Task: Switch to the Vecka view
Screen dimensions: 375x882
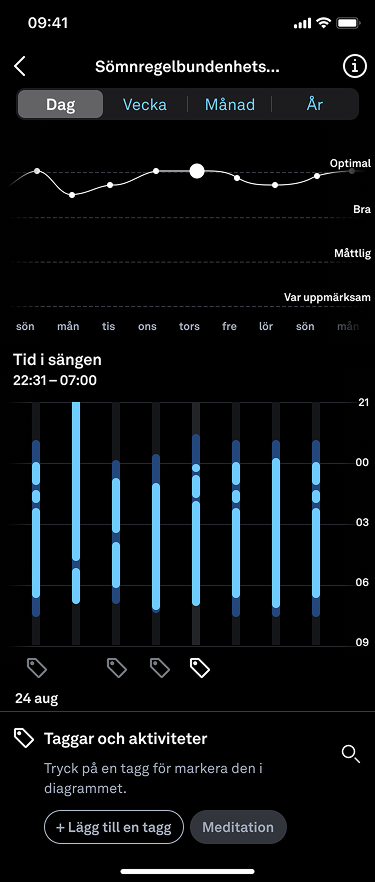Action: point(144,105)
